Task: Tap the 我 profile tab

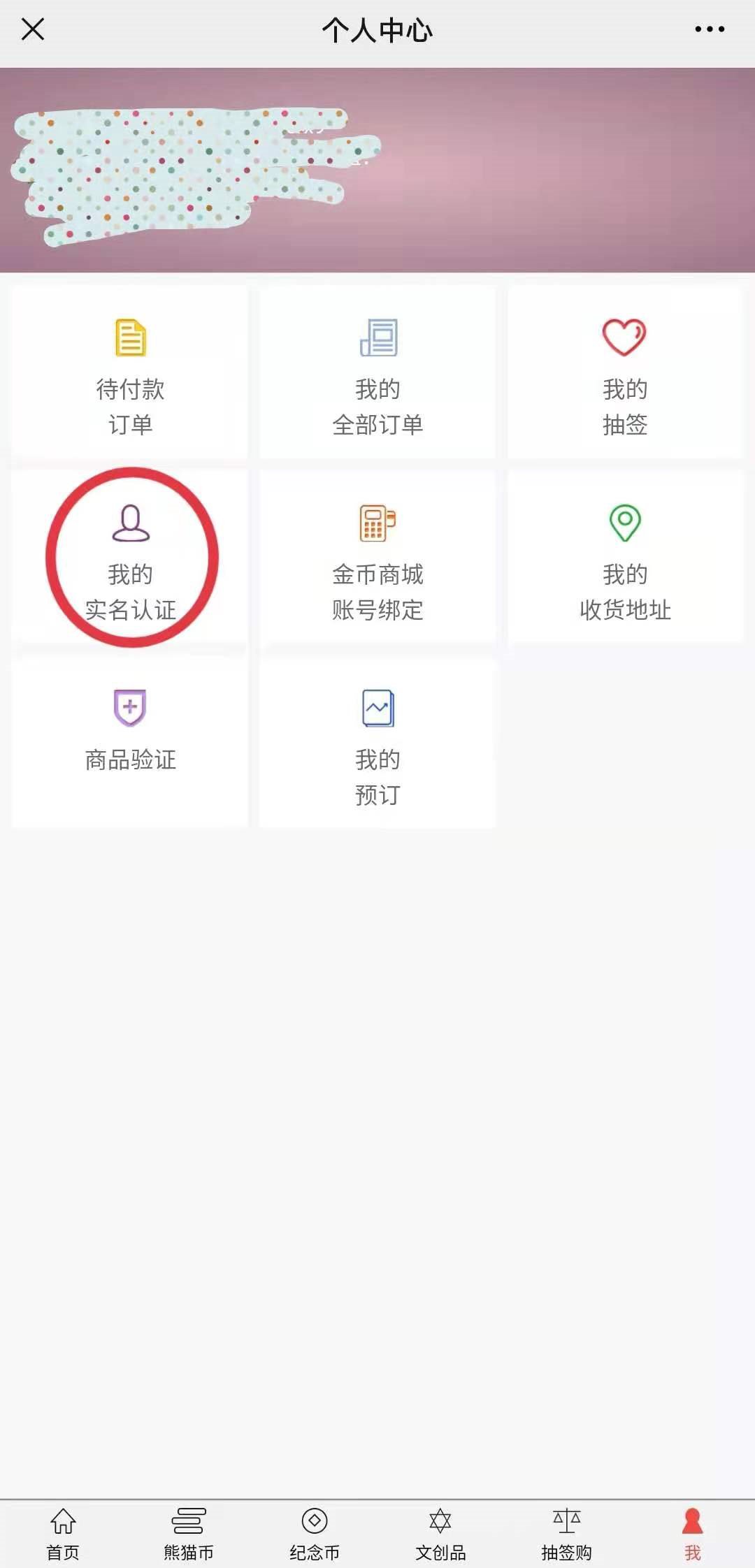Action: click(692, 1534)
